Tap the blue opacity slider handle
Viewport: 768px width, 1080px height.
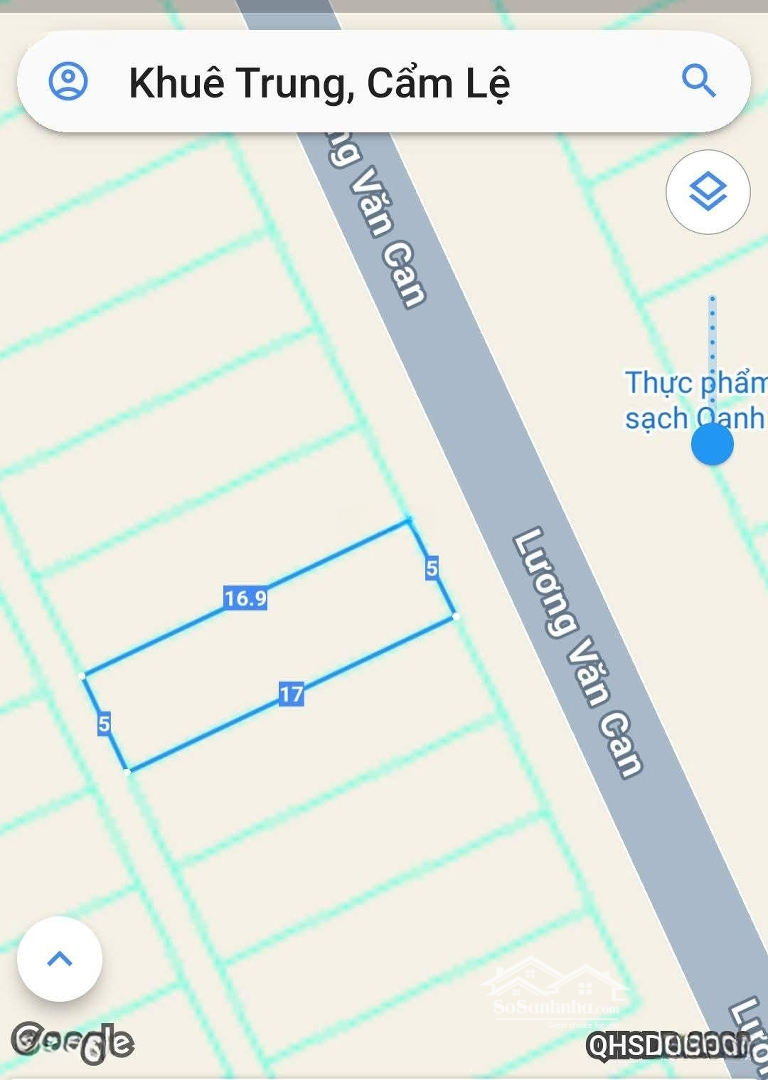(712, 444)
